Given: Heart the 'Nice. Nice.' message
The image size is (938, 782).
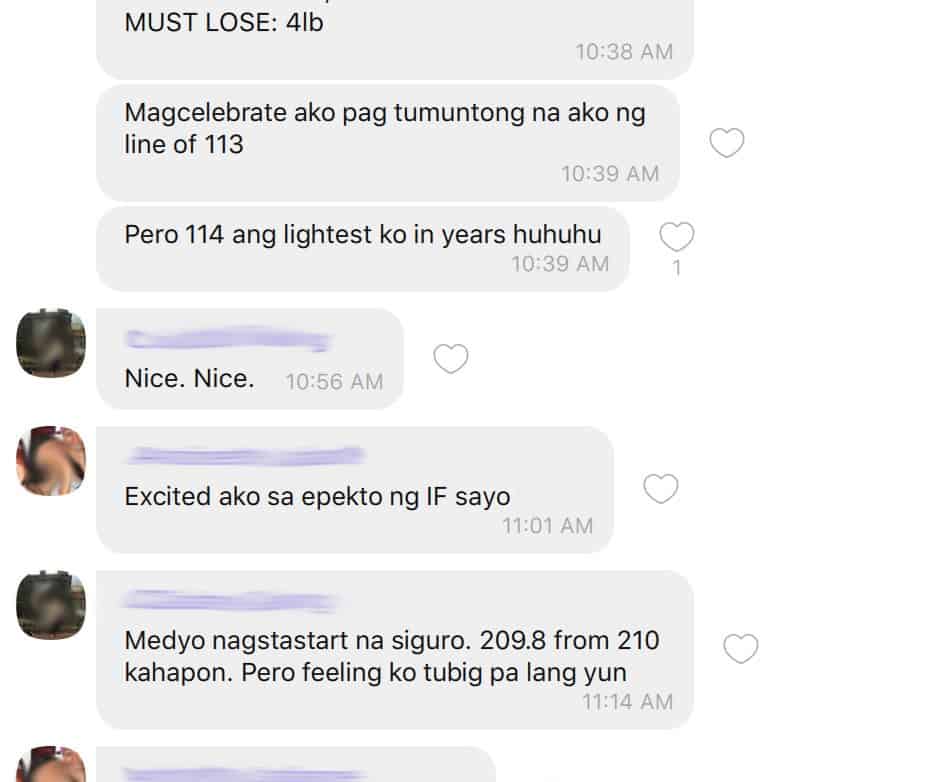Looking at the screenshot, I should pos(450,358).
